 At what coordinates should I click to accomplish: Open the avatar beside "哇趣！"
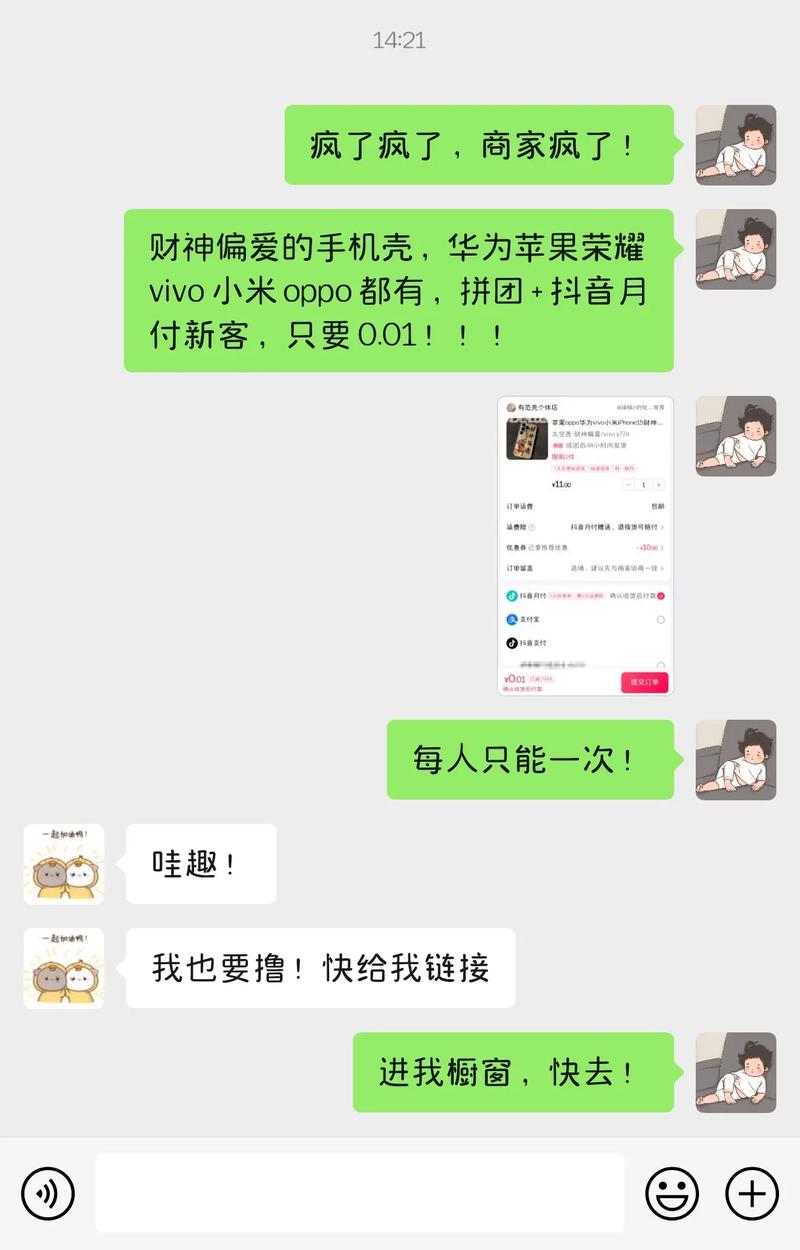coord(64,864)
